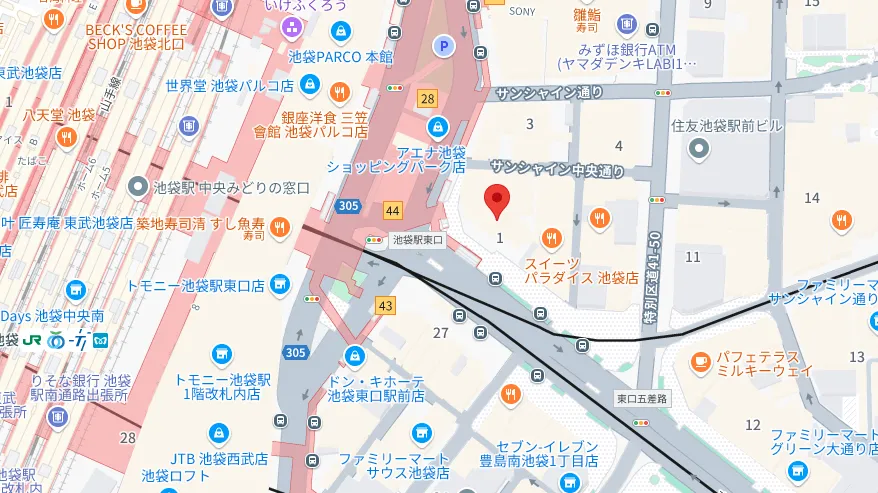Select ファミリーマート サウス池袋店 marker

[421, 434]
